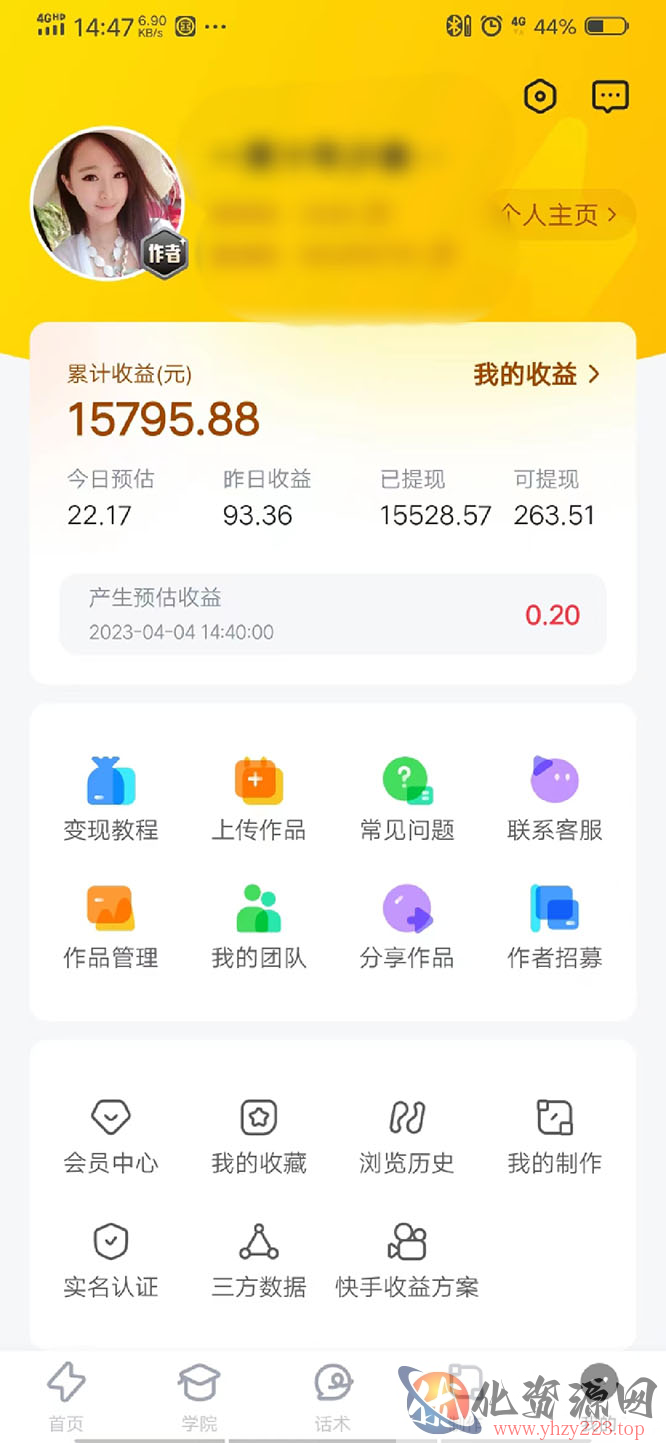Open 快手收益方案
Screen dimensions: 666x1443
(x=407, y=1260)
